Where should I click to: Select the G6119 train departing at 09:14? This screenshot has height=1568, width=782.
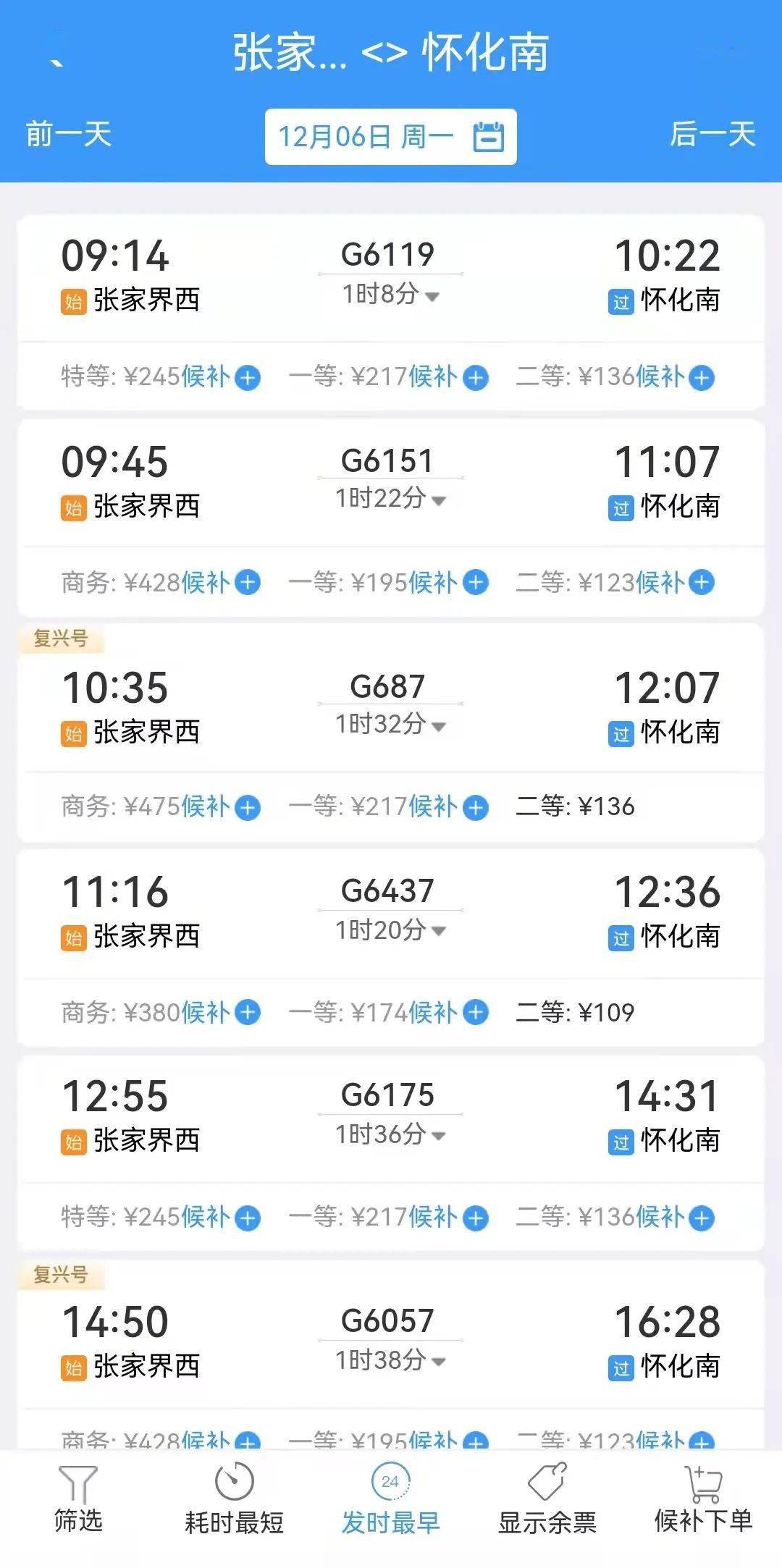pyautogui.click(x=390, y=278)
